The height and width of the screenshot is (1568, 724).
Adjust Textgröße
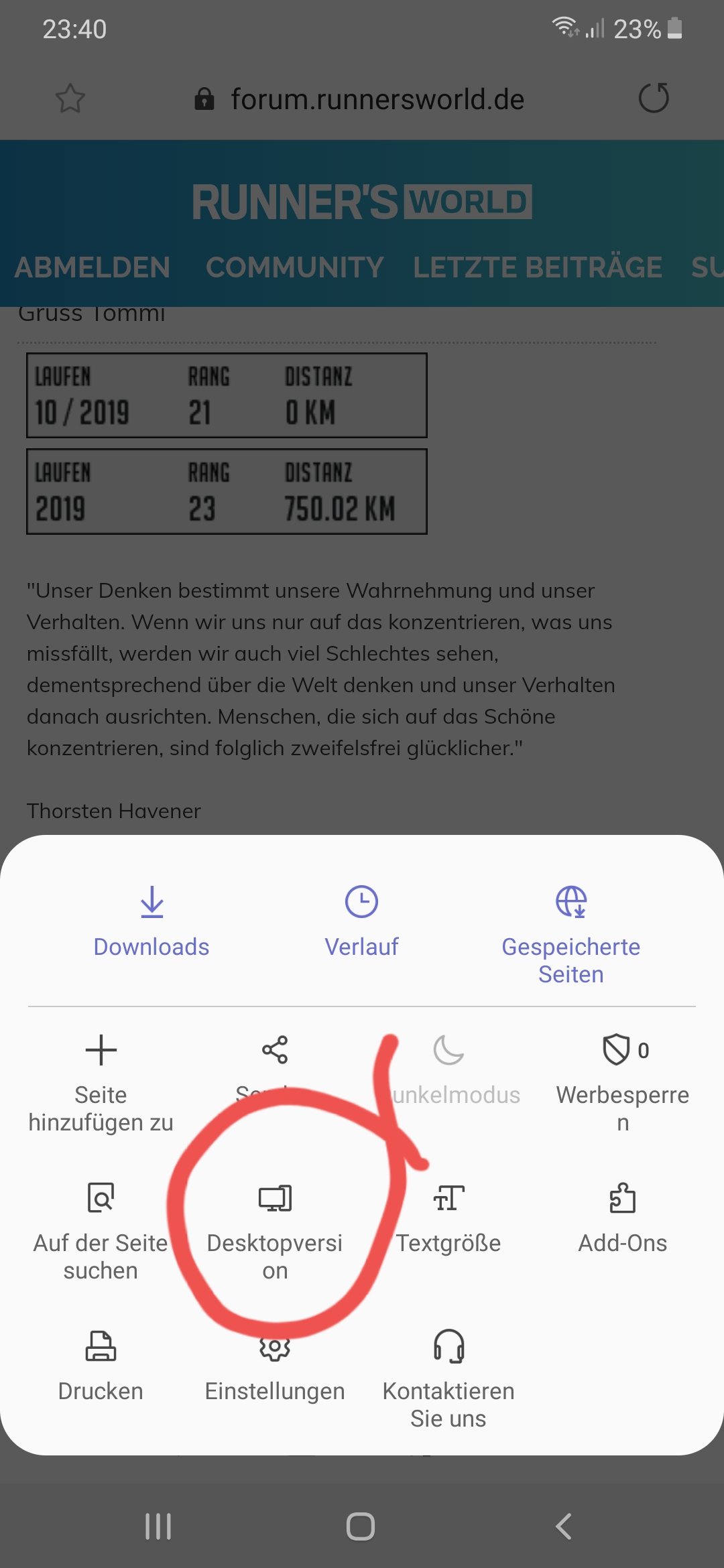(448, 1216)
